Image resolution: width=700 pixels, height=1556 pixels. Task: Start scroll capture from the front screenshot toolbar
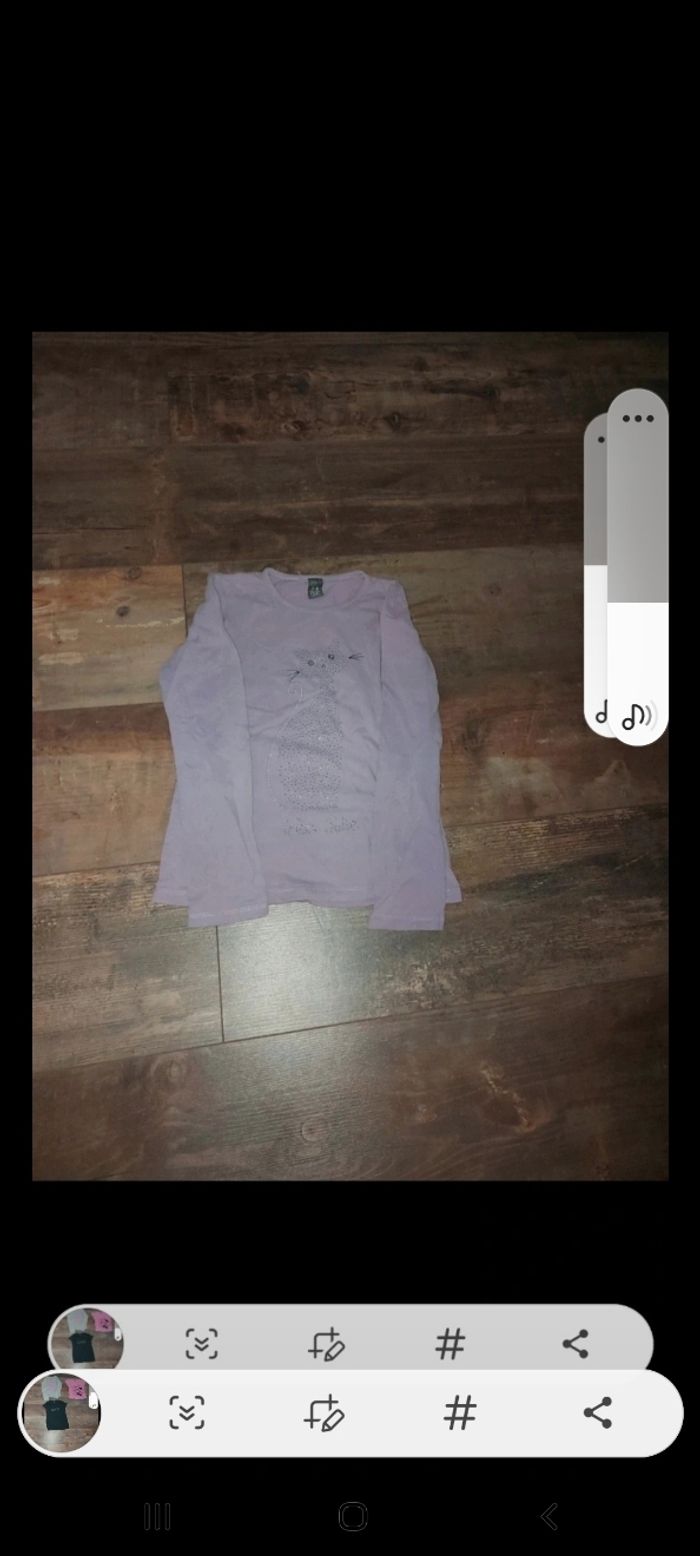tap(187, 1413)
